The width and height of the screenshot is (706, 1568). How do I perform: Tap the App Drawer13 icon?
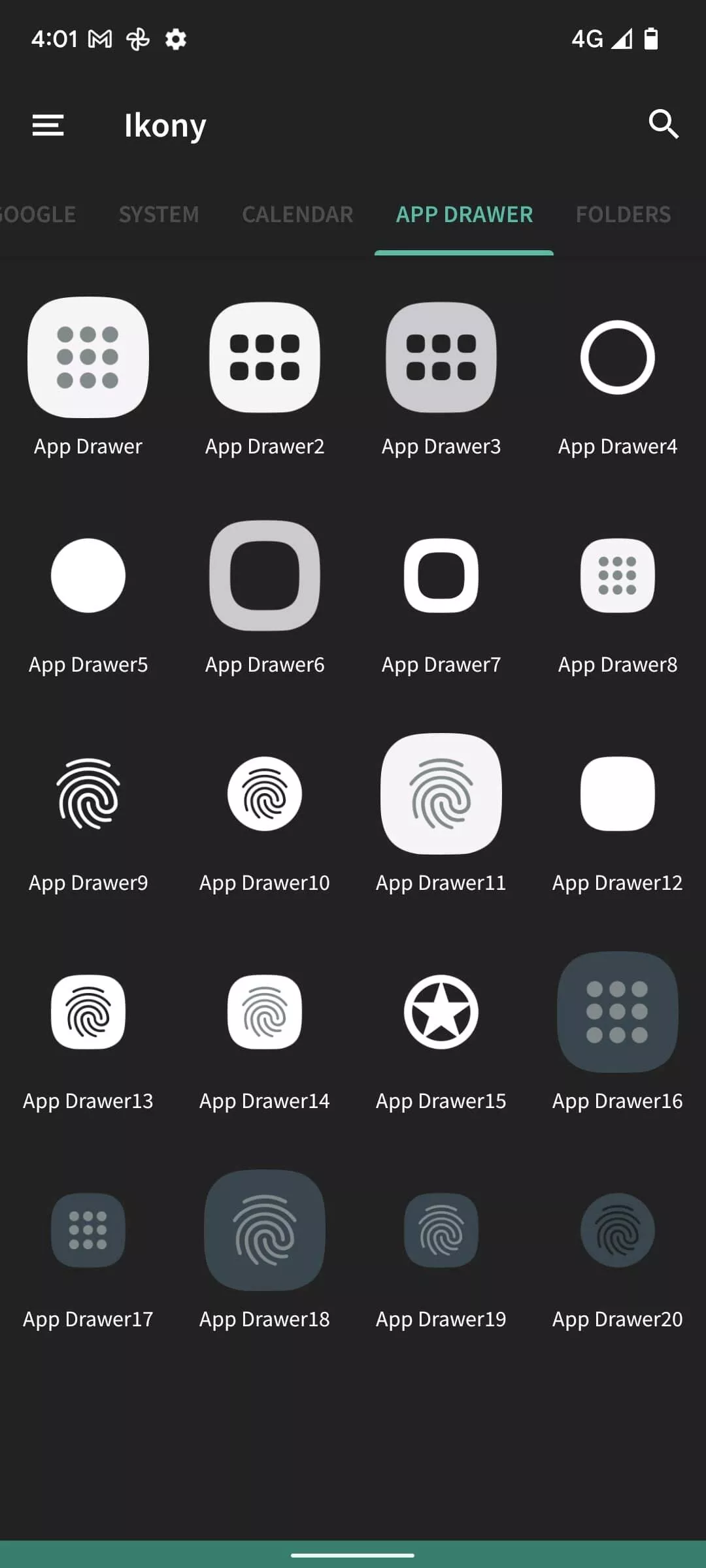click(88, 1012)
